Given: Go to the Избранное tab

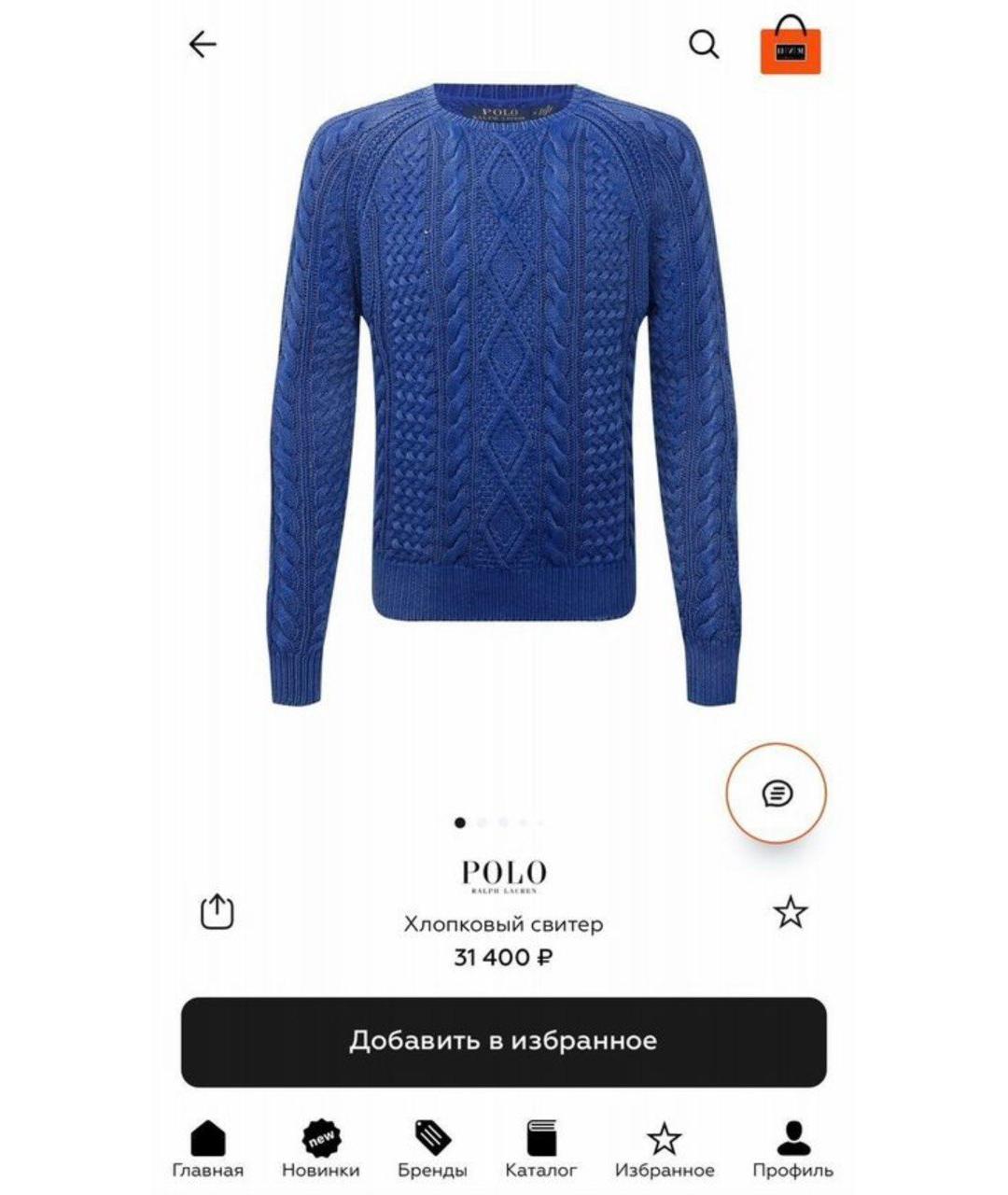Looking at the screenshot, I should point(664,1149).
